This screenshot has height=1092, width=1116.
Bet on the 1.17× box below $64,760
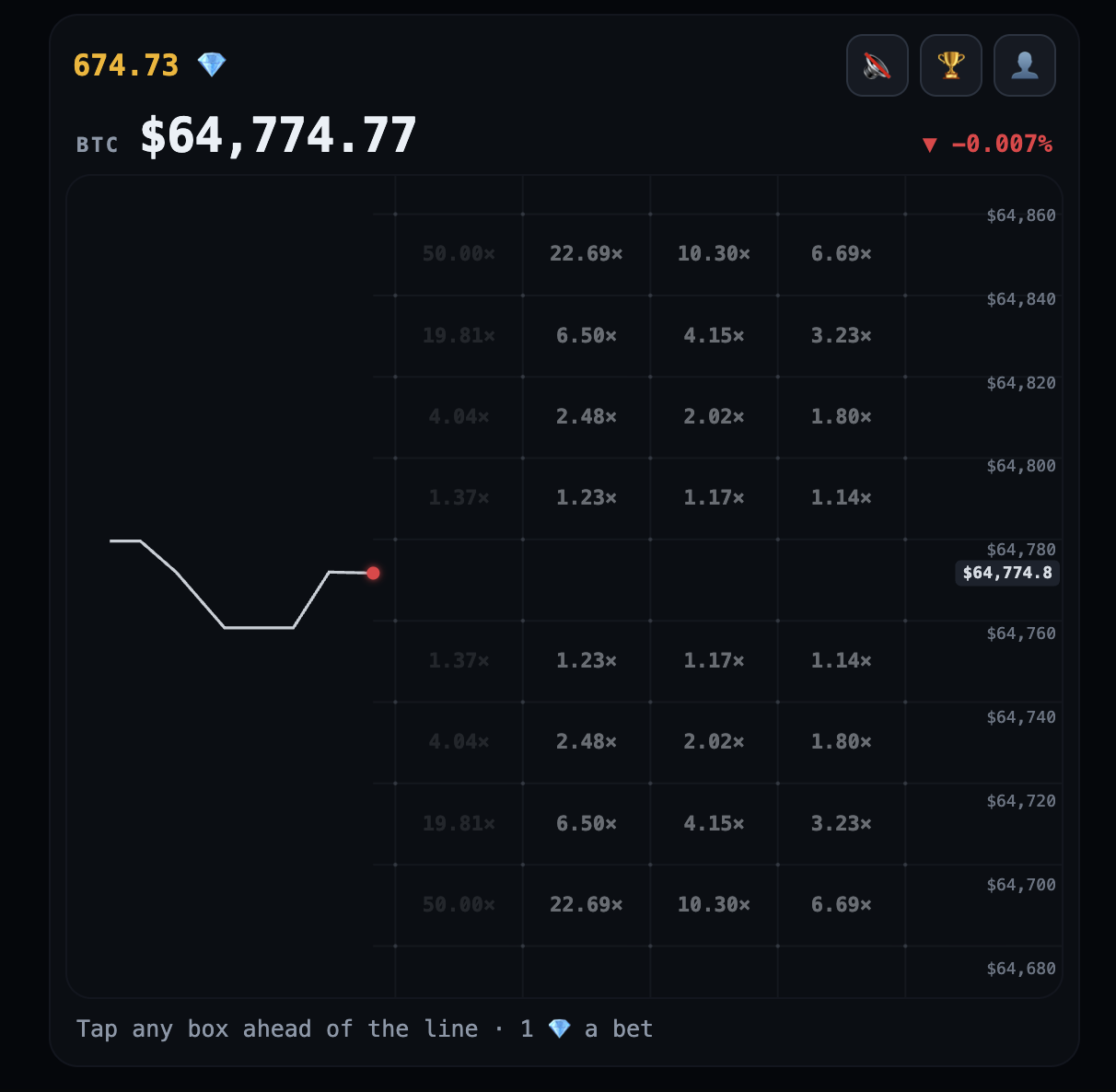tap(714, 661)
